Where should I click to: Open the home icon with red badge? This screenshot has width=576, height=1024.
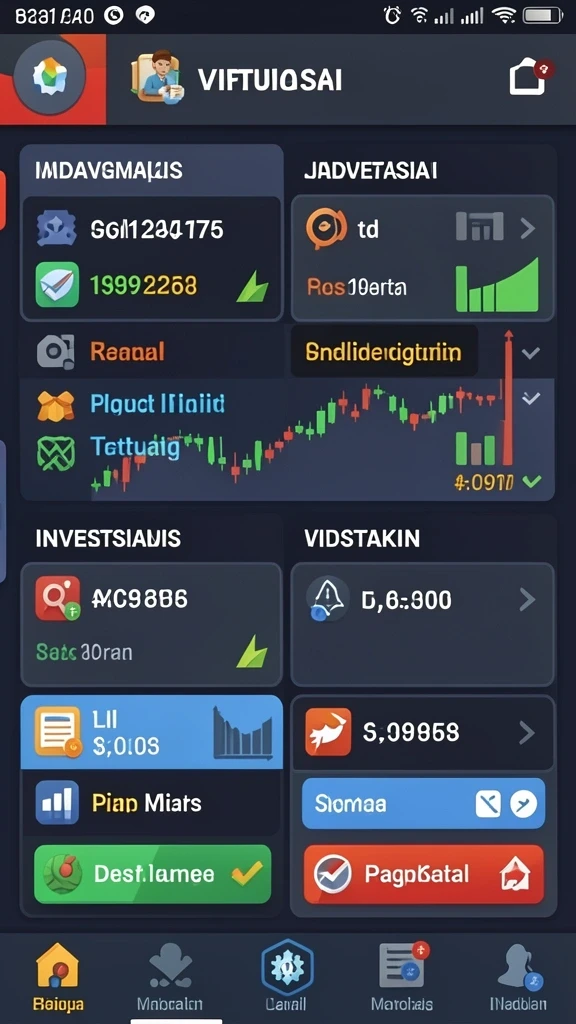(529, 78)
